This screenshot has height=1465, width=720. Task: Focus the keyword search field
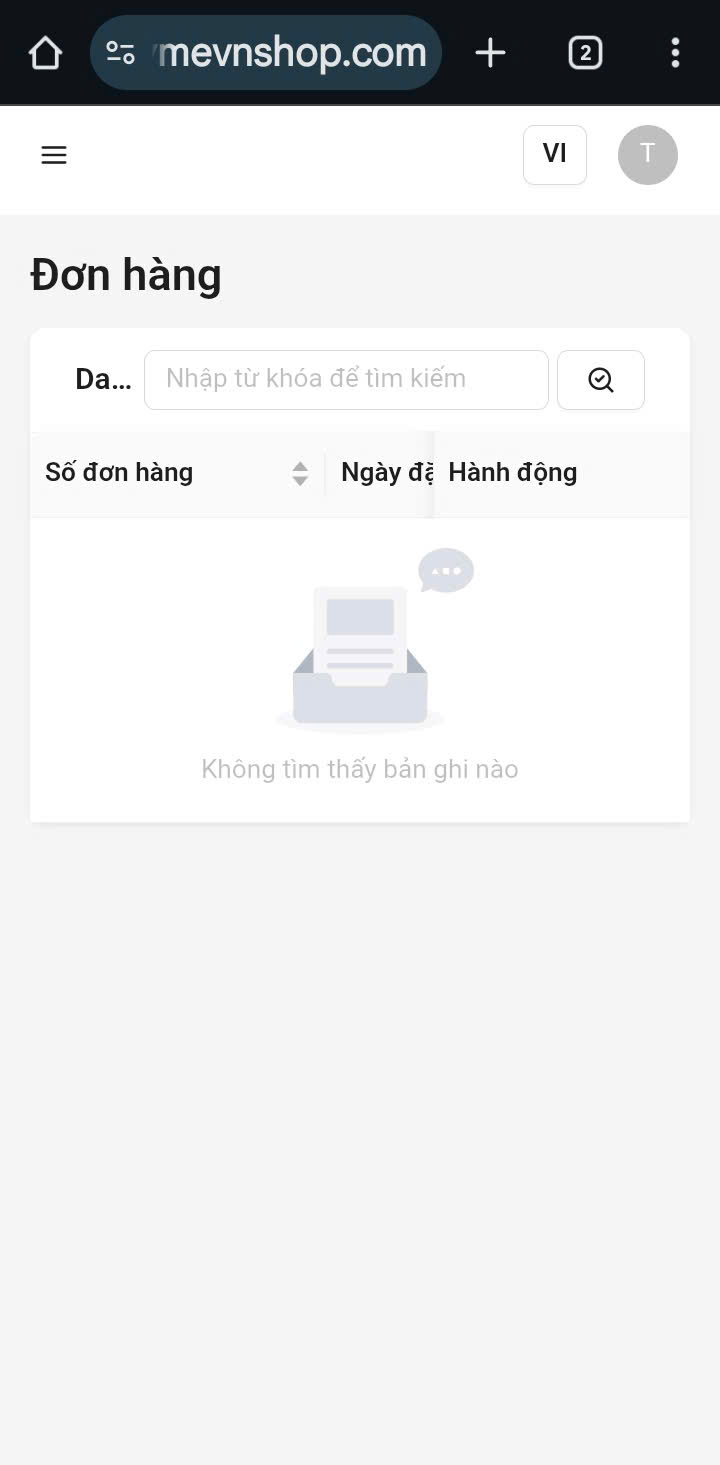pos(346,379)
